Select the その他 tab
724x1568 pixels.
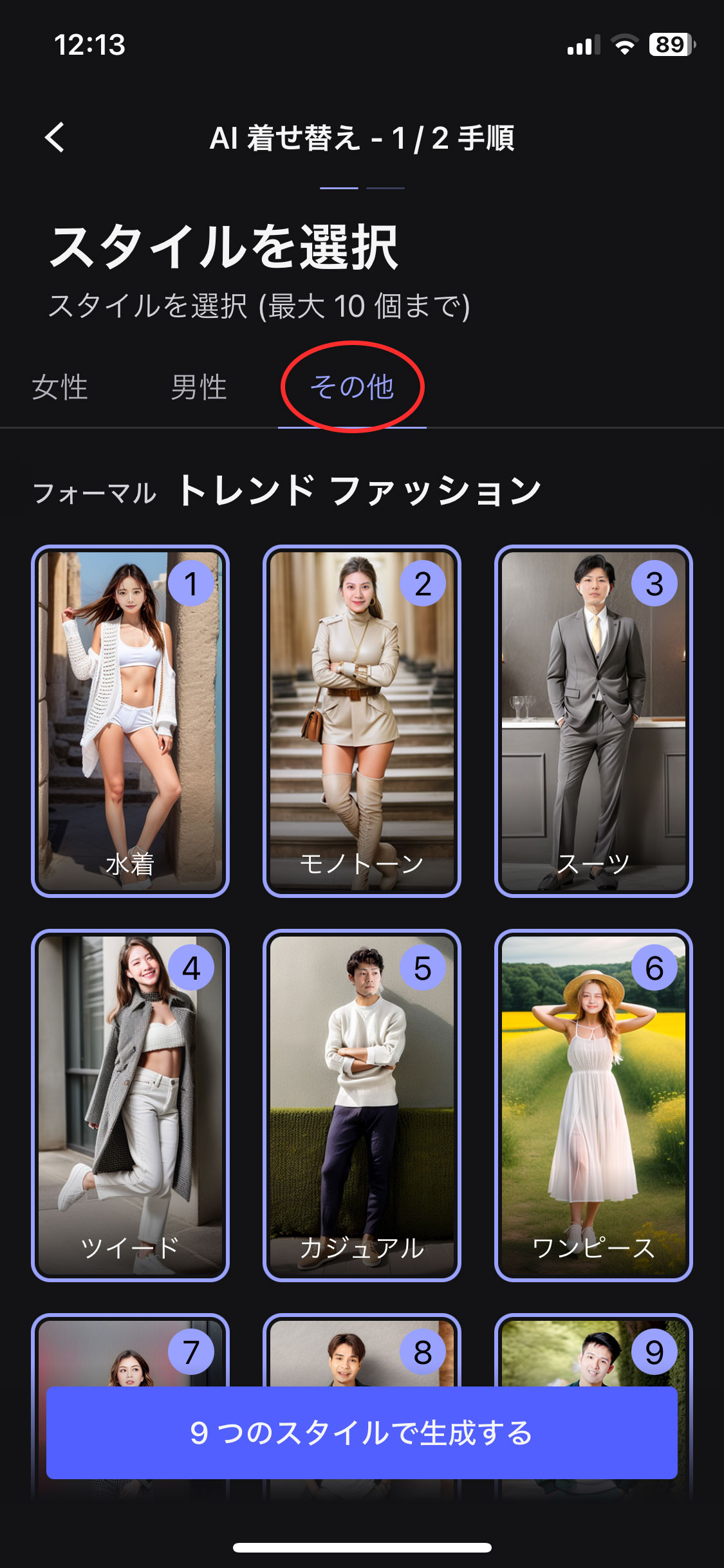[352, 387]
